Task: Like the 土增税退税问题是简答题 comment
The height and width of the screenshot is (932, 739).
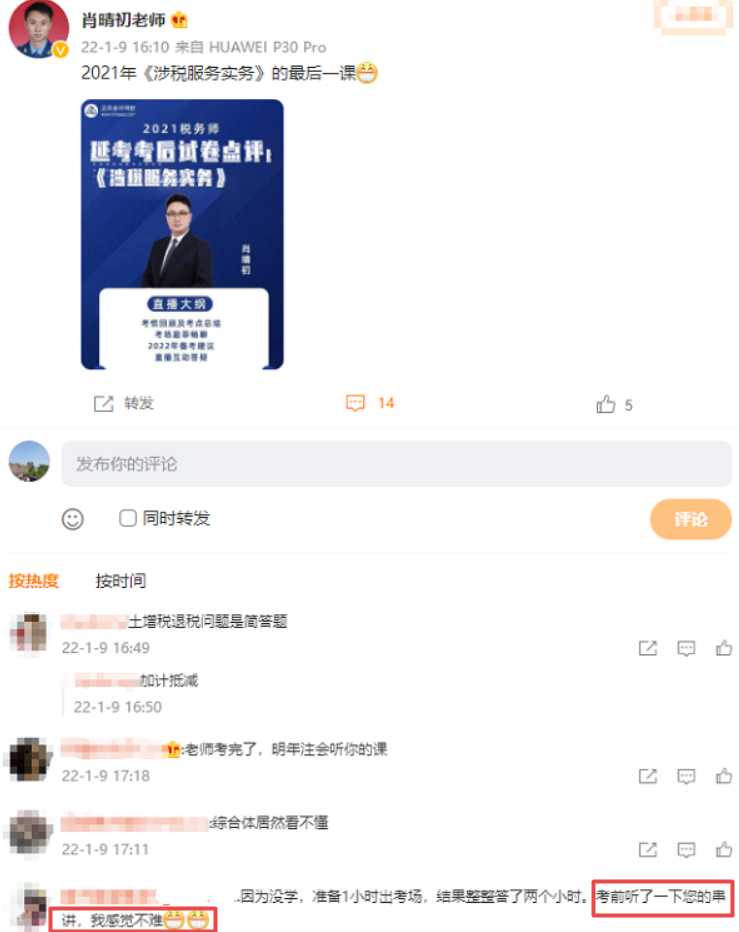Action: point(723,648)
